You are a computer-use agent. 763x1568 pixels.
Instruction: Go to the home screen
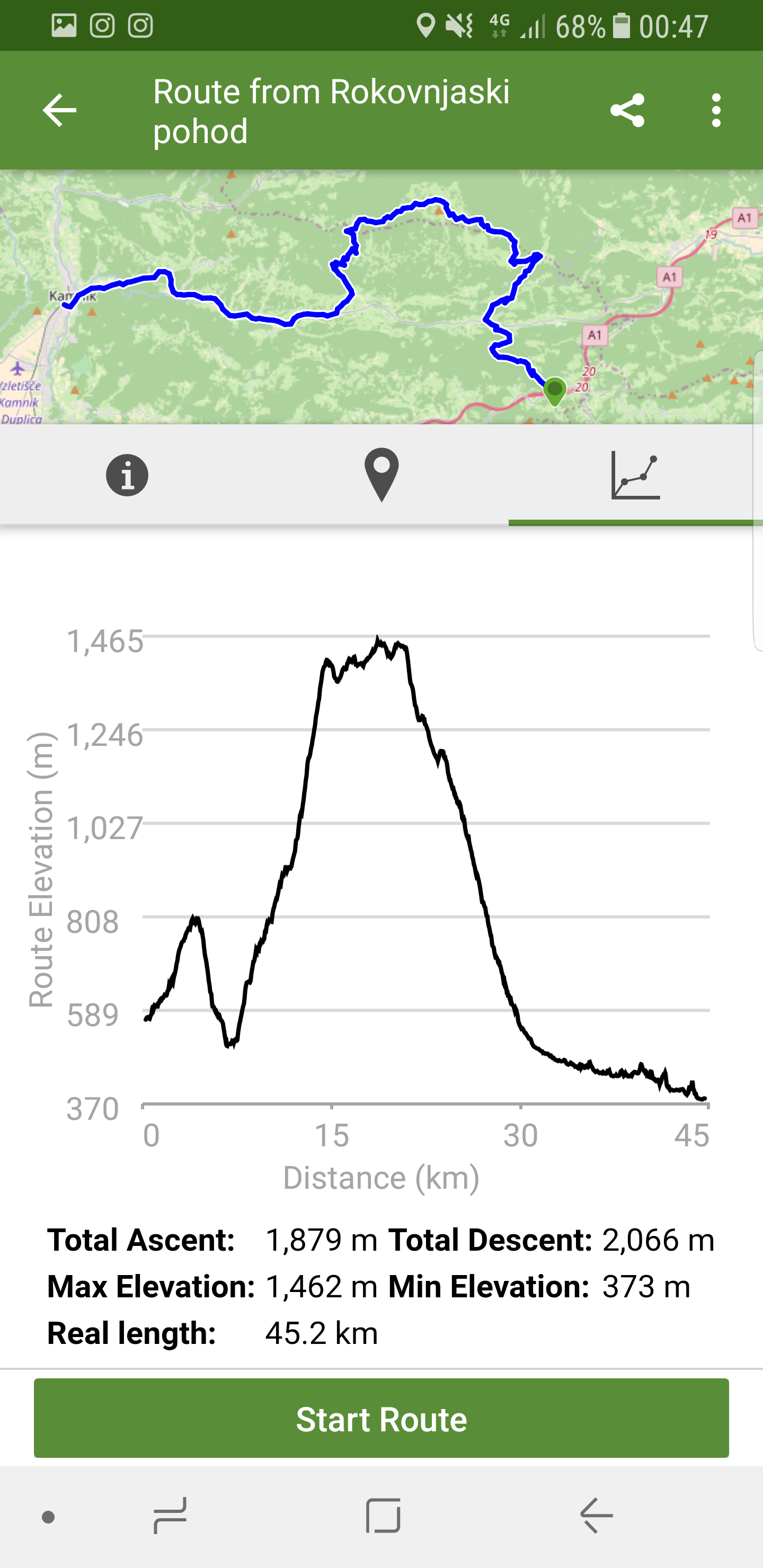pyautogui.click(x=383, y=1516)
